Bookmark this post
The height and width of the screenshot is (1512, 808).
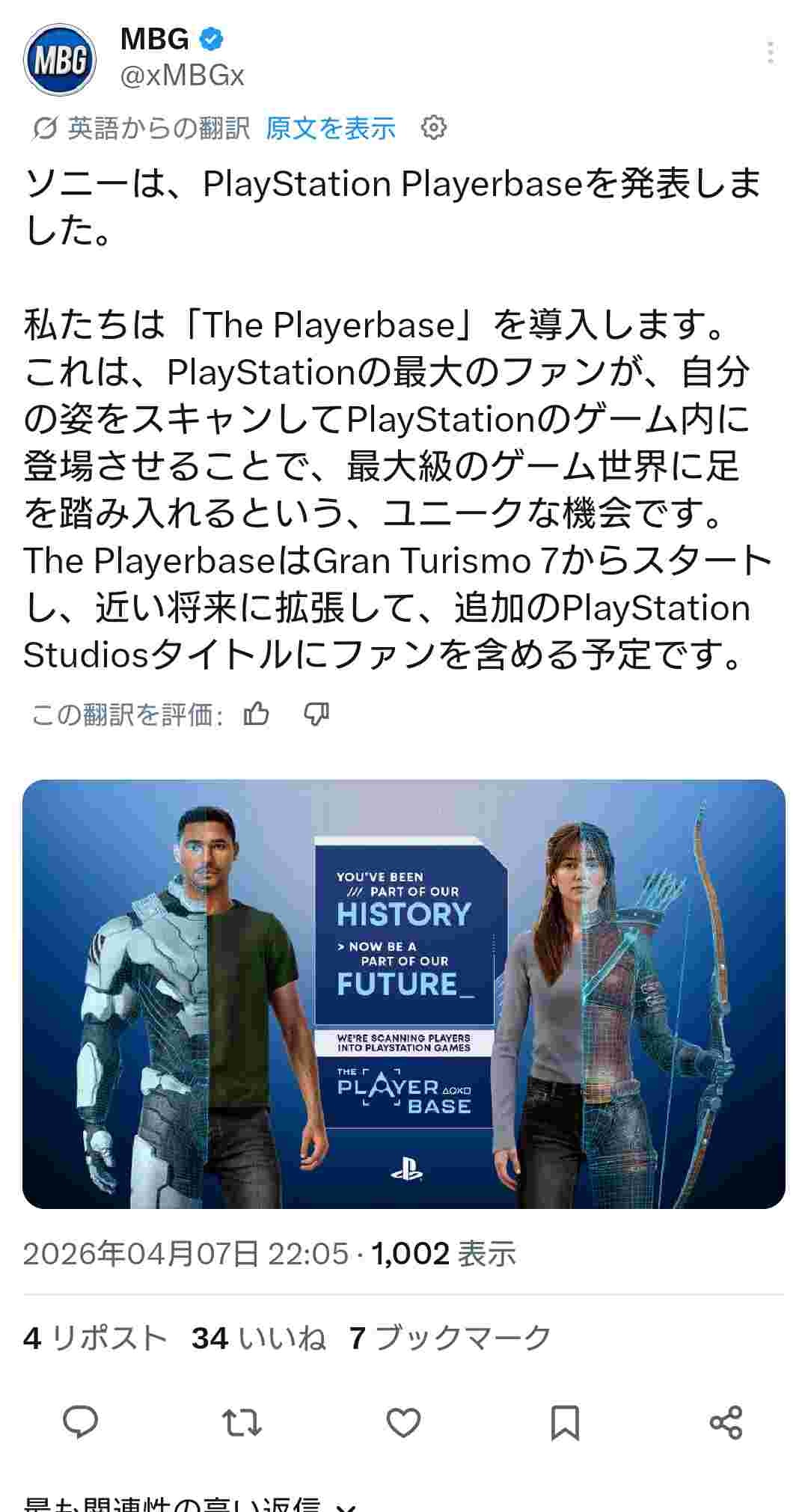click(565, 1422)
